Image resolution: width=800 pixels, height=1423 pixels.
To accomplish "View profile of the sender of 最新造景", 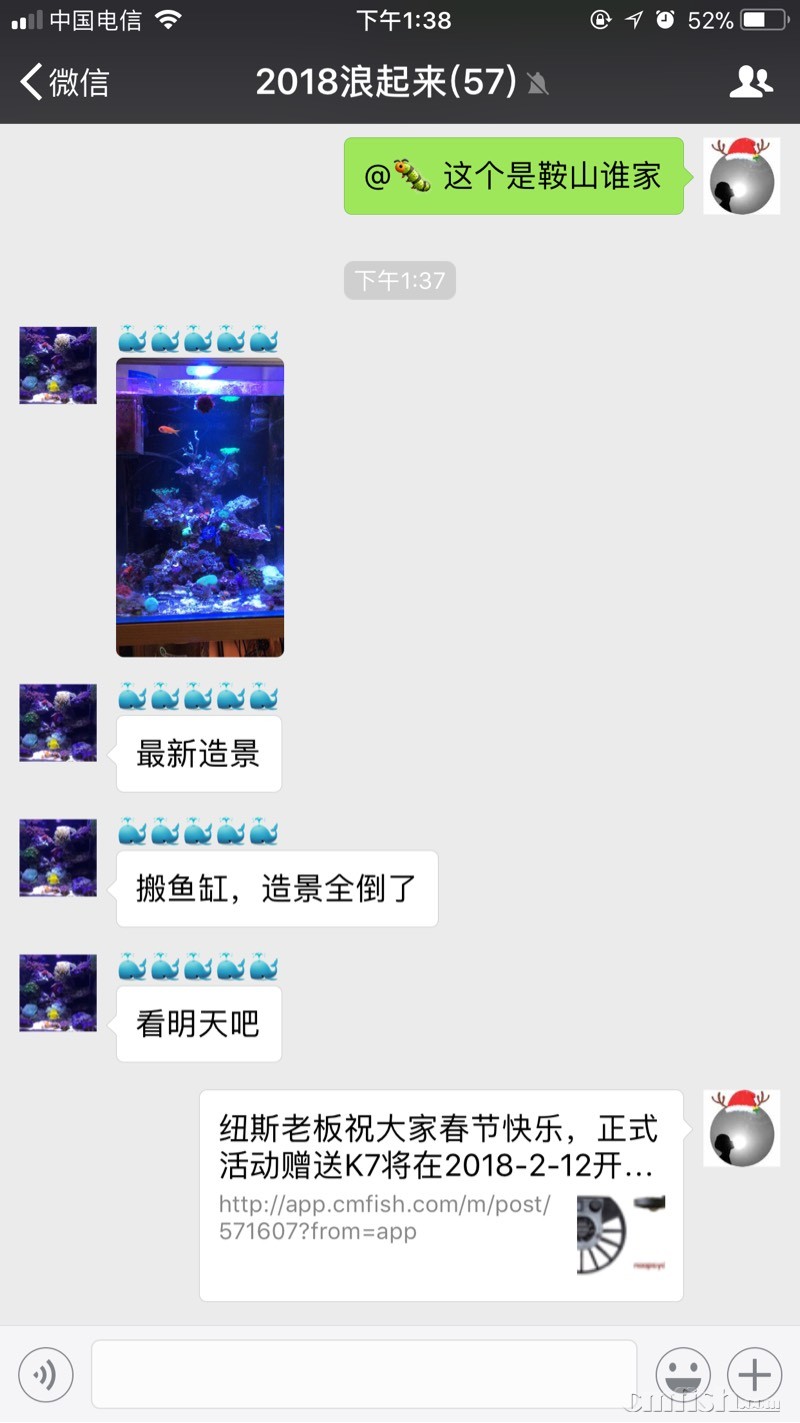I will (x=58, y=723).
